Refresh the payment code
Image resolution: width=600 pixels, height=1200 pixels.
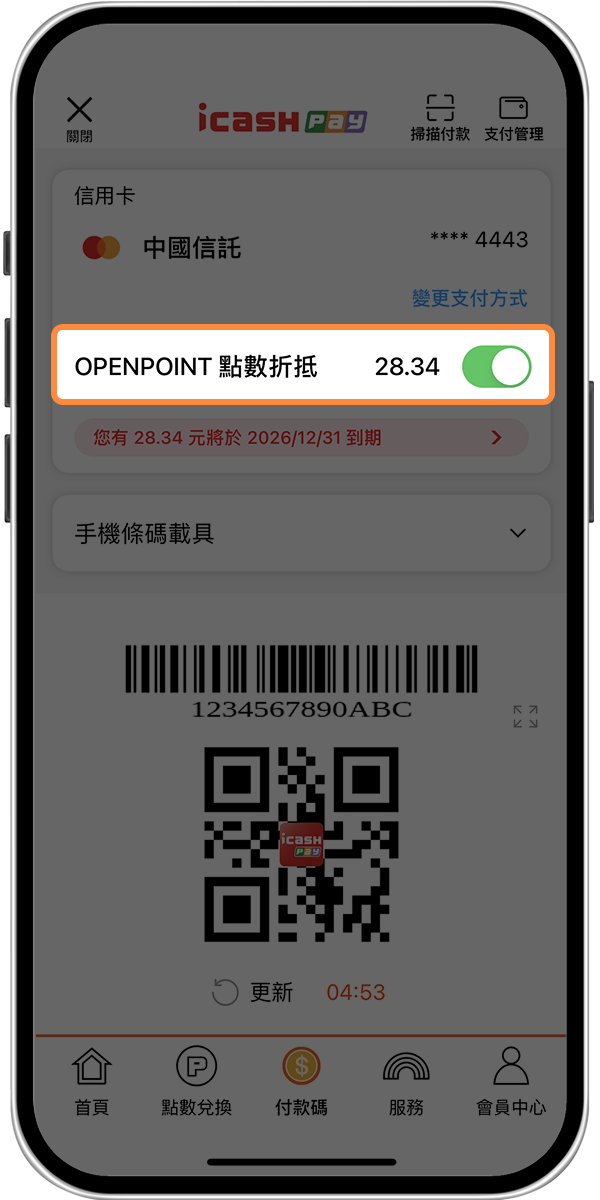pyautogui.click(x=253, y=992)
